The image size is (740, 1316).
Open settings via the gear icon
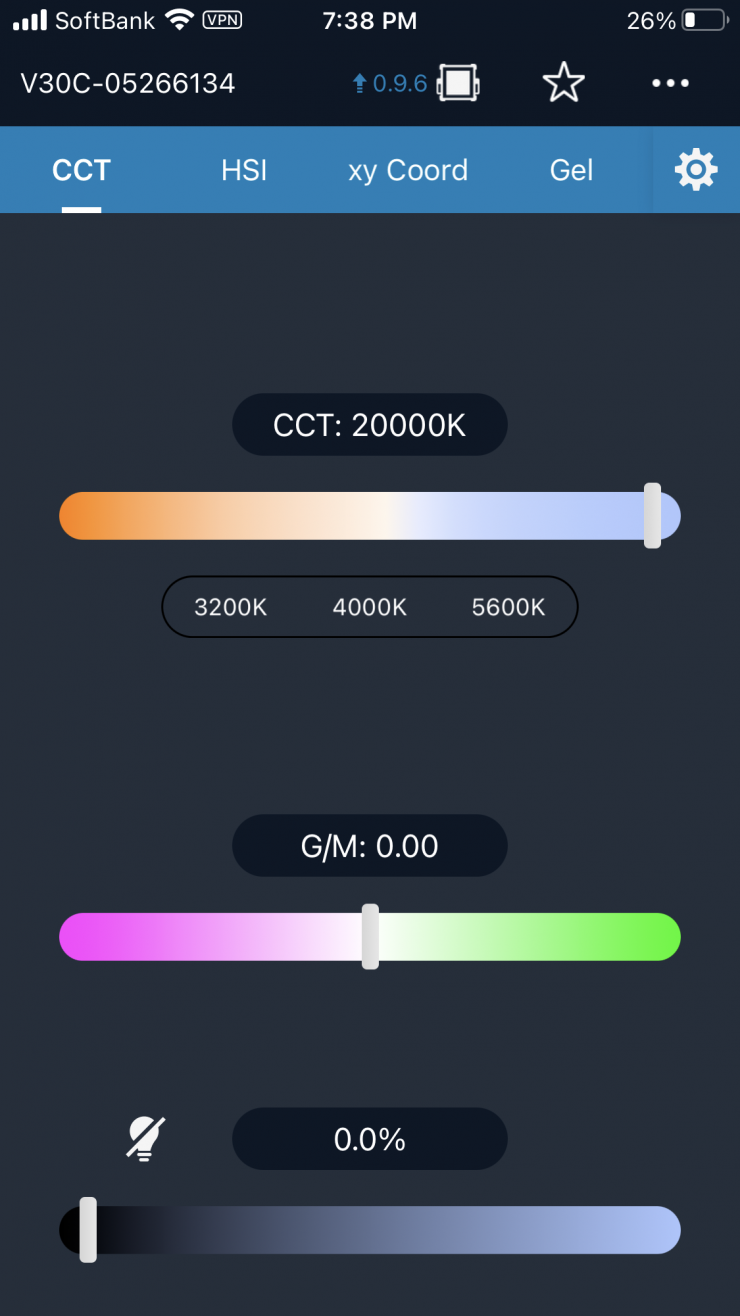[x=696, y=170]
